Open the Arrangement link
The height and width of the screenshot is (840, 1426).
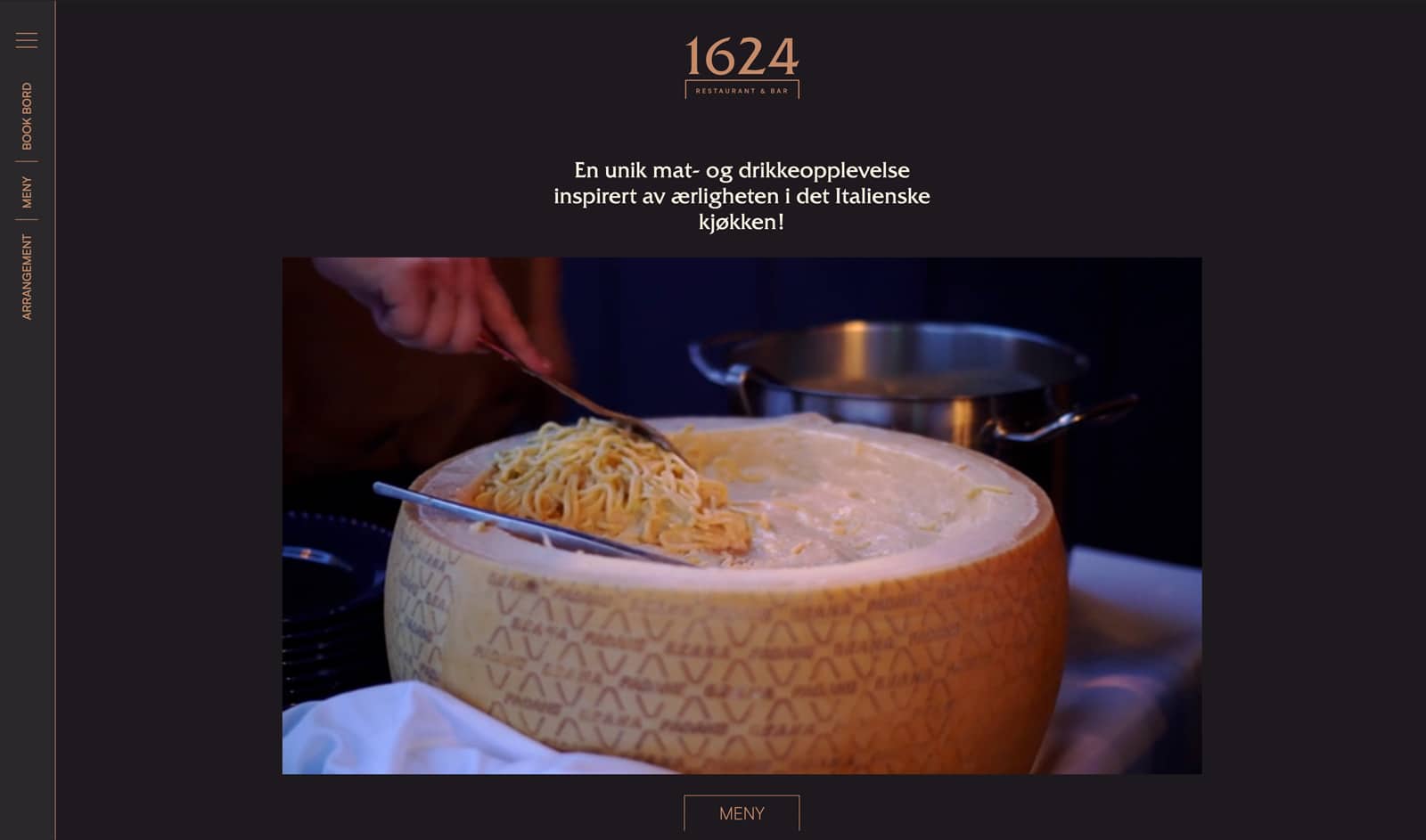(27, 277)
